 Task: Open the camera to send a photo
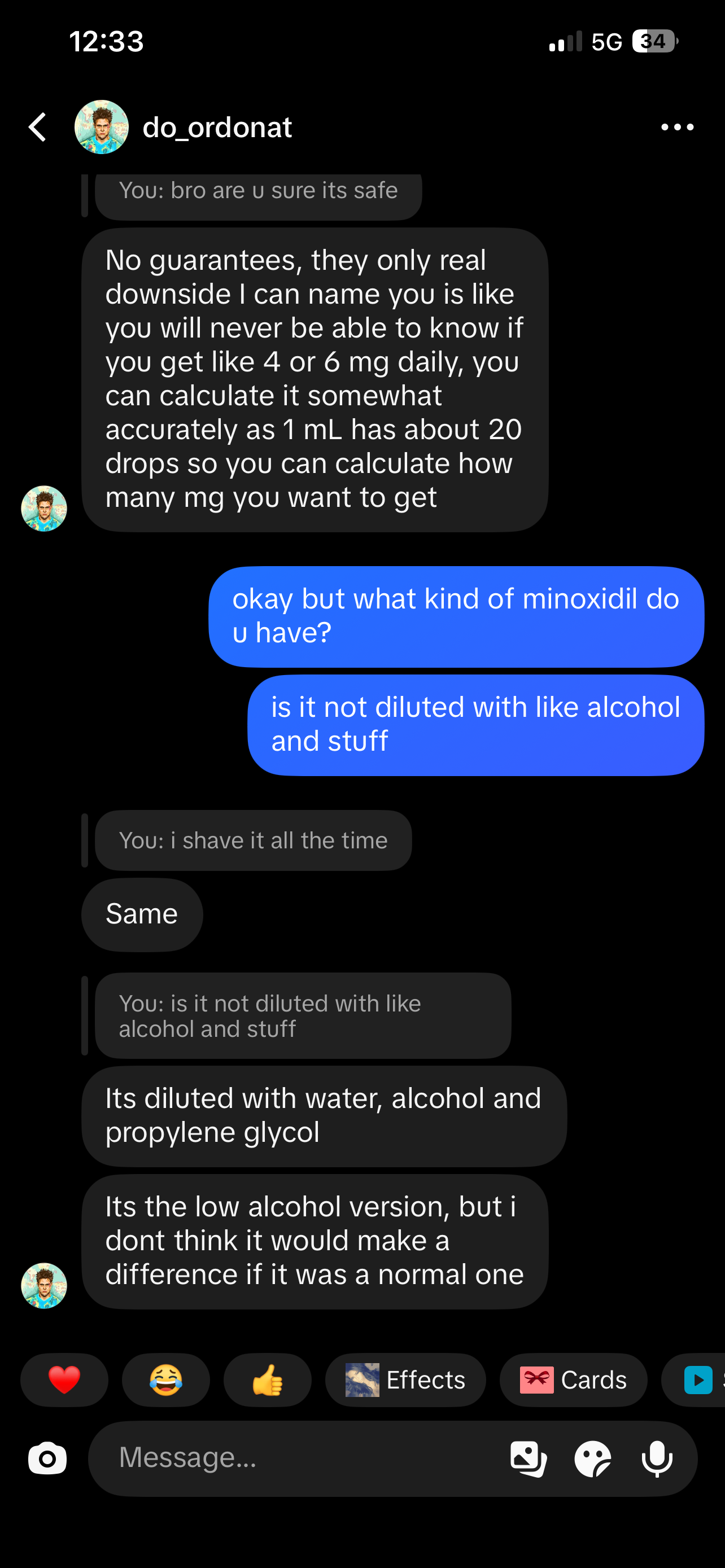(x=47, y=1458)
